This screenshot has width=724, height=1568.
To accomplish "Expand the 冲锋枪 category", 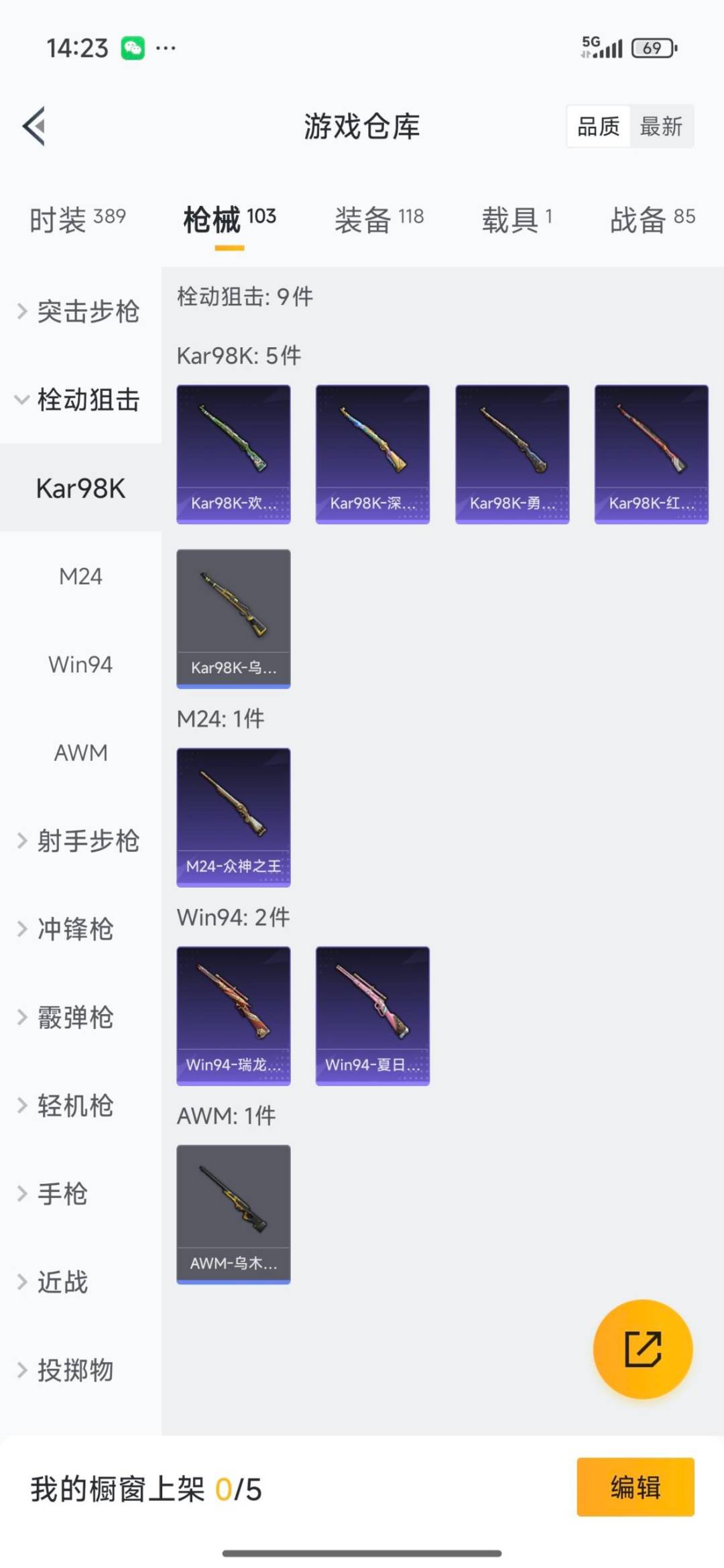I will pos(75,929).
